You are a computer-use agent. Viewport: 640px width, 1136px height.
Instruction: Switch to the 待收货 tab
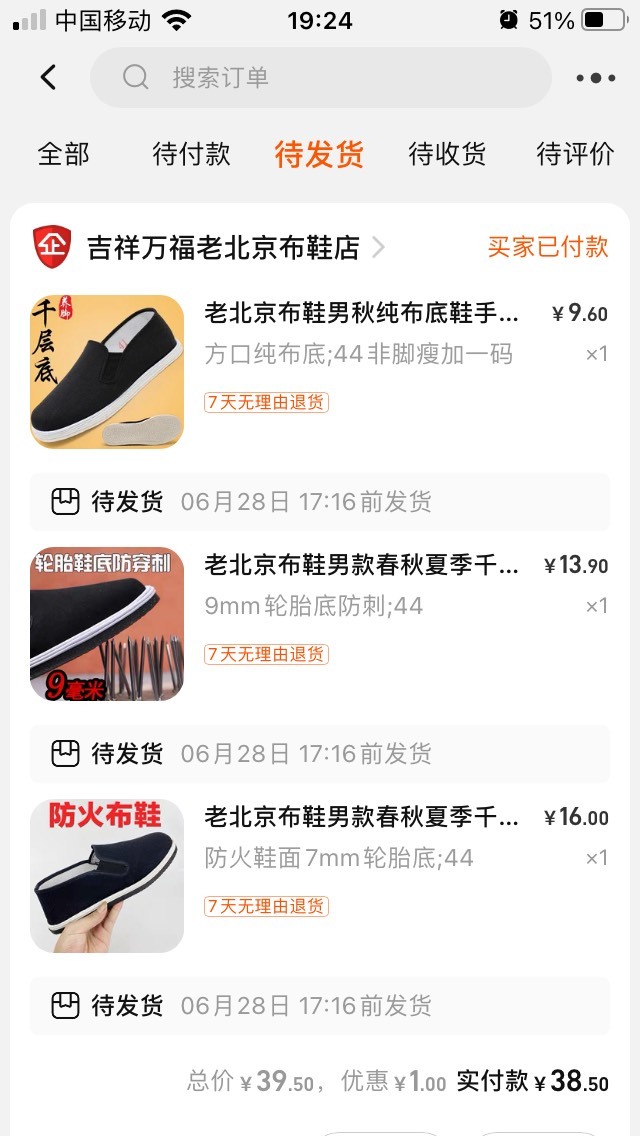447,154
